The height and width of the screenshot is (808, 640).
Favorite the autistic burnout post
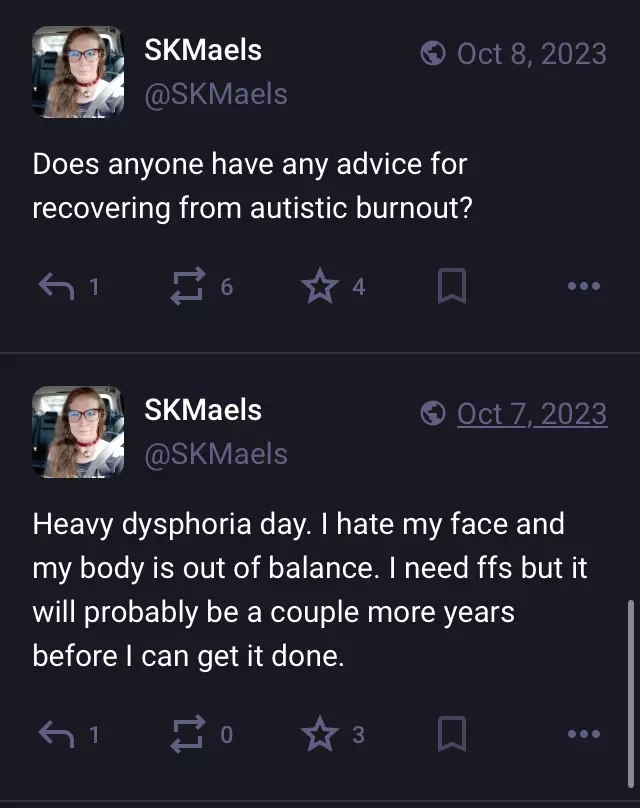[320, 288]
